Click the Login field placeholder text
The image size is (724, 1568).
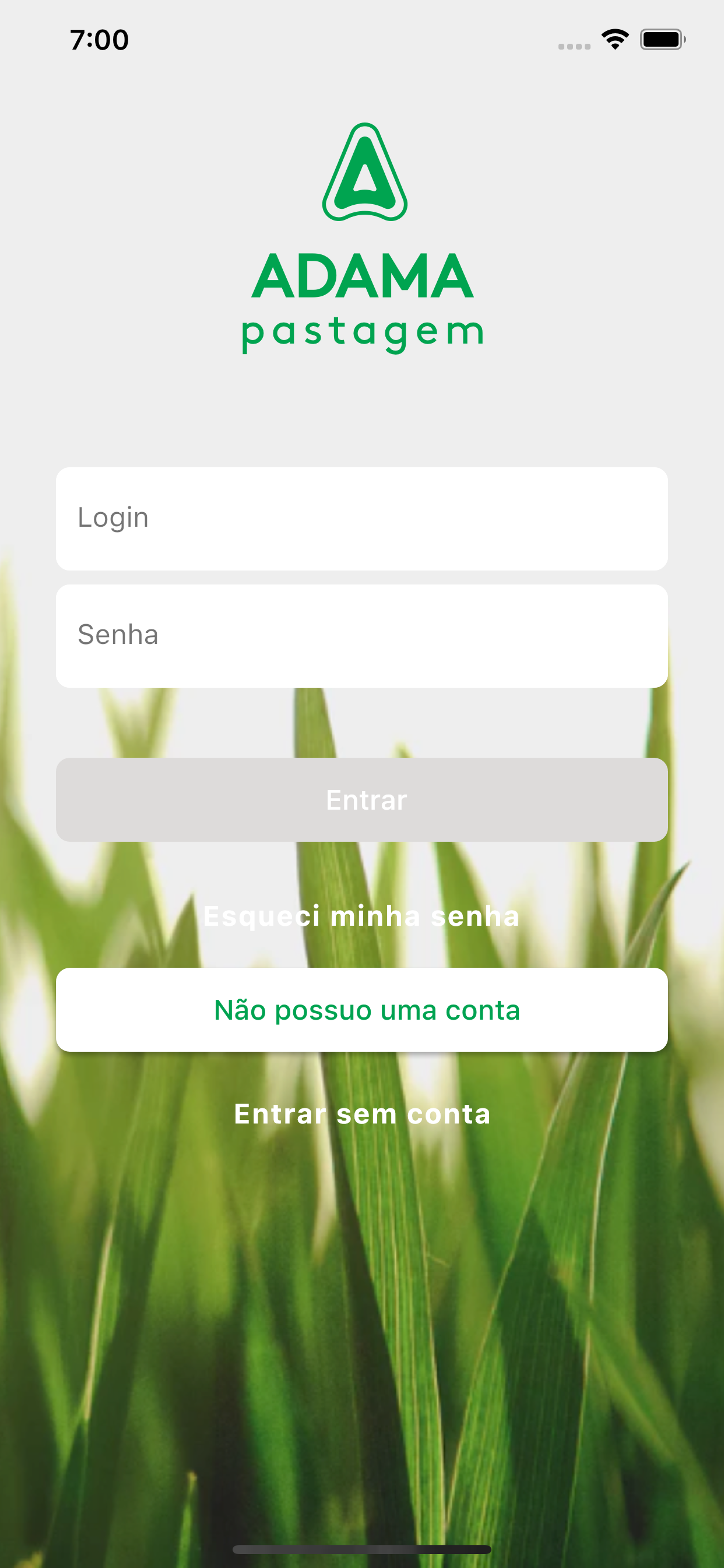pyautogui.click(x=113, y=517)
